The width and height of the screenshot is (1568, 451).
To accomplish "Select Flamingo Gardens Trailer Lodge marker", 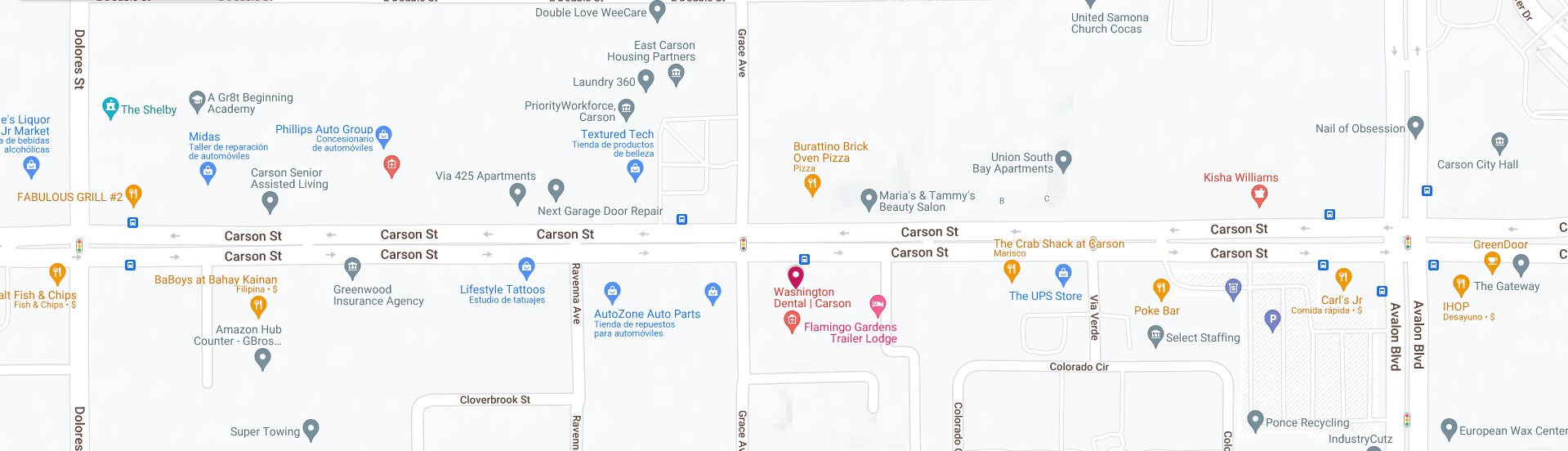I will (x=877, y=305).
